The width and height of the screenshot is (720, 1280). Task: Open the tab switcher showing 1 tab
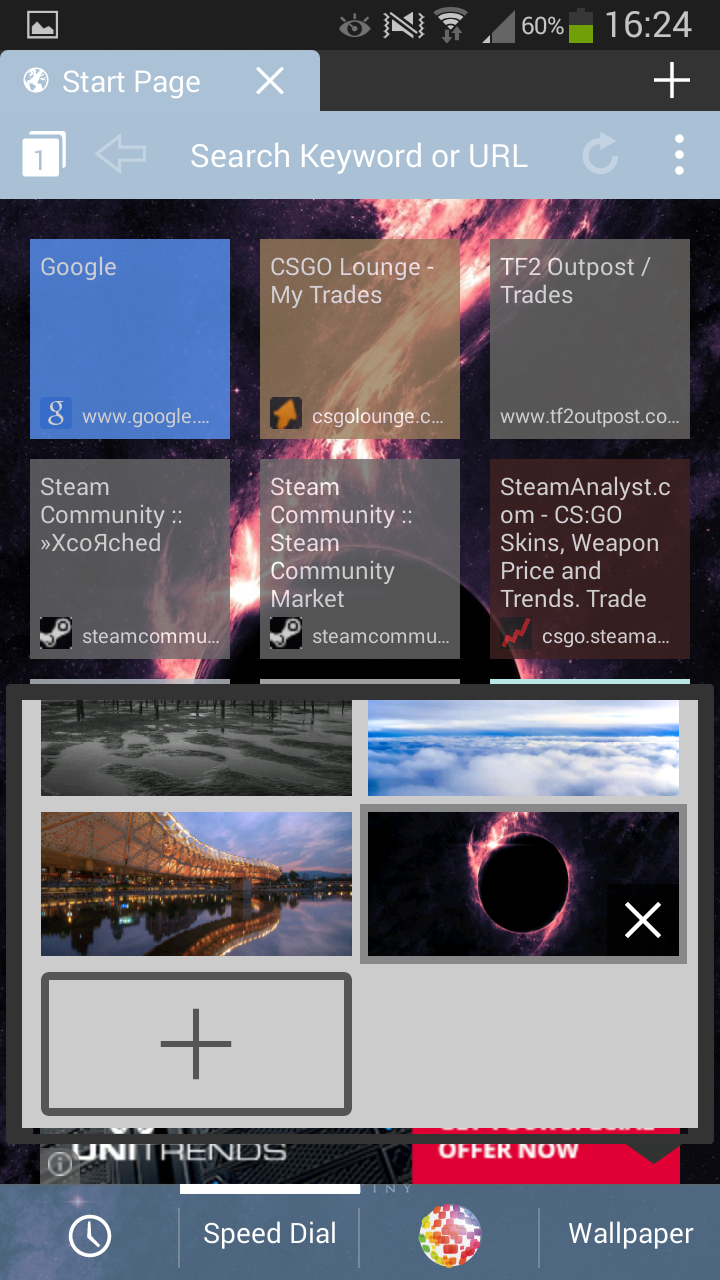tap(42, 156)
